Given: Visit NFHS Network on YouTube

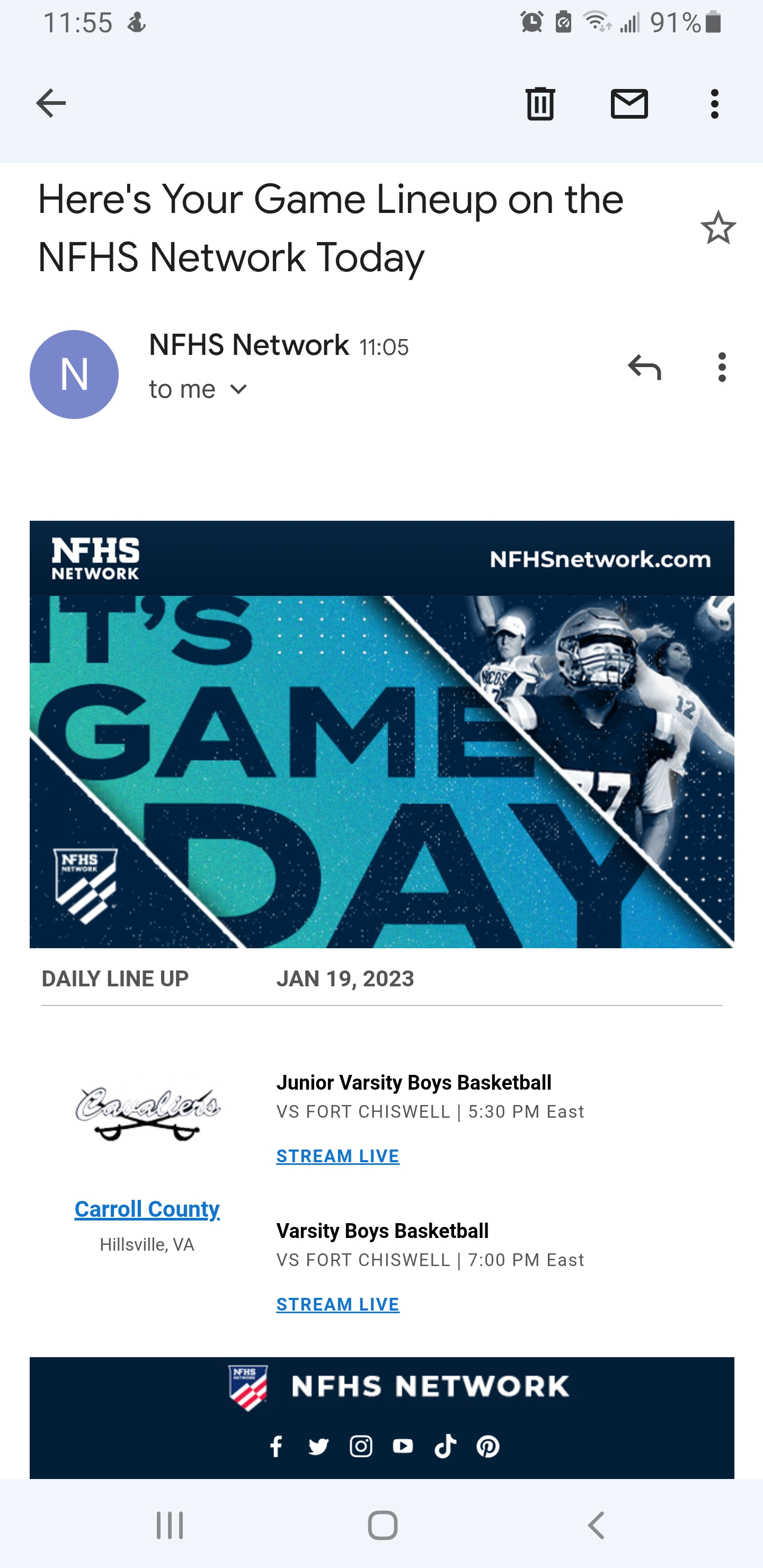Looking at the screenshot, I should [x=403, y=1446].
